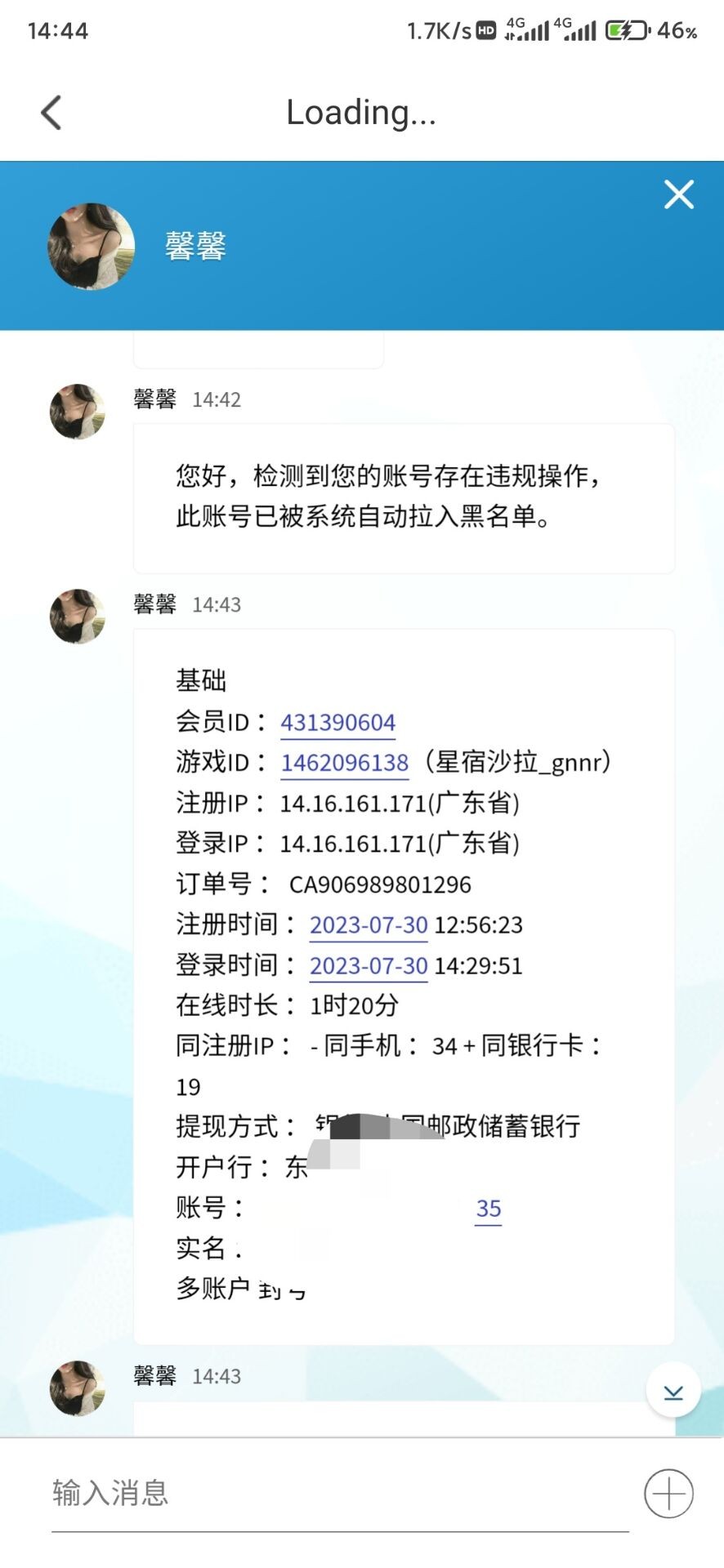Focus the 输入消息 message field
The width and height of the screenshot is (724, 1568).
point(339,1493)
